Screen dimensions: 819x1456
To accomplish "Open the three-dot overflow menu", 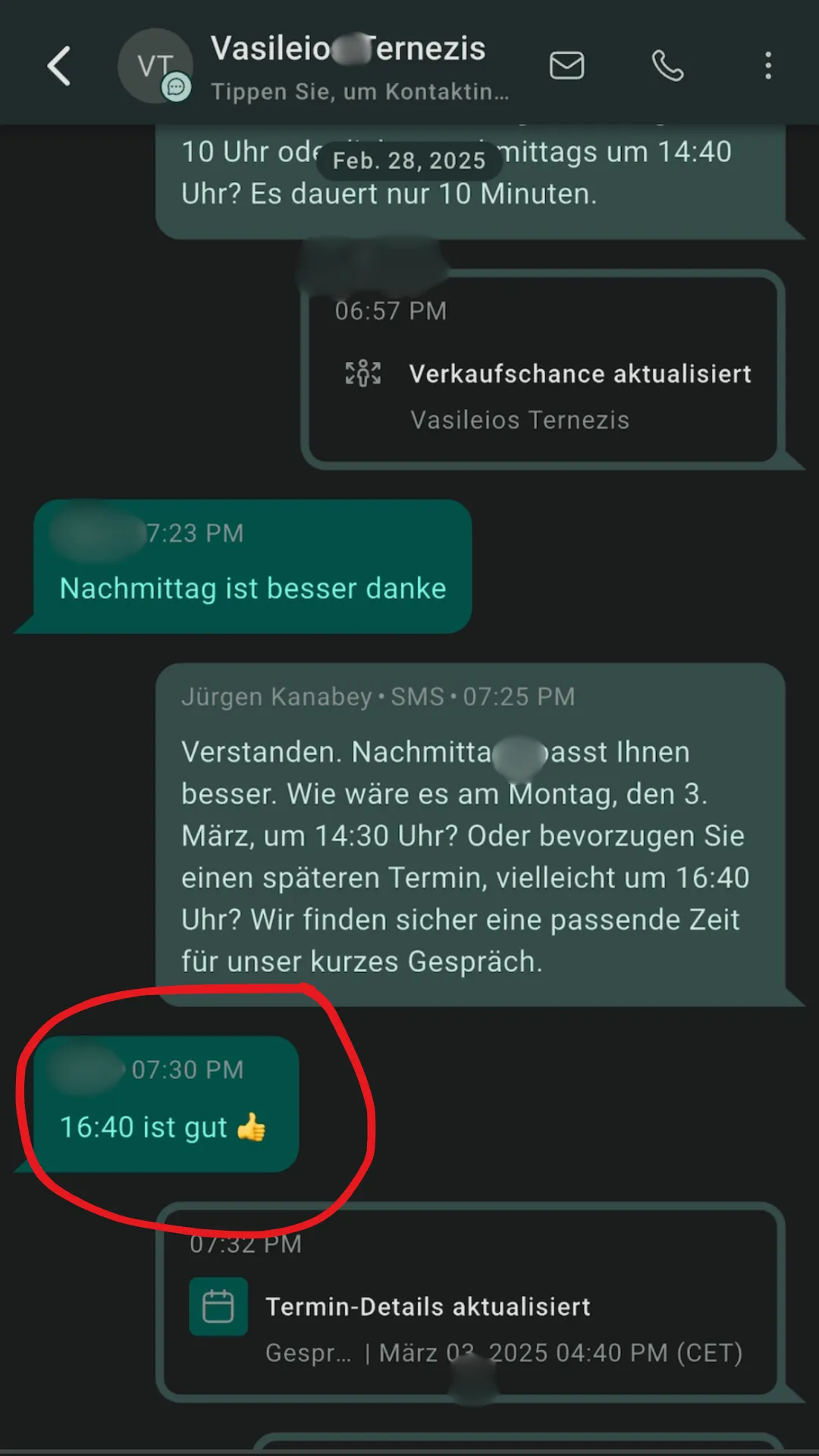I will 768,66.
